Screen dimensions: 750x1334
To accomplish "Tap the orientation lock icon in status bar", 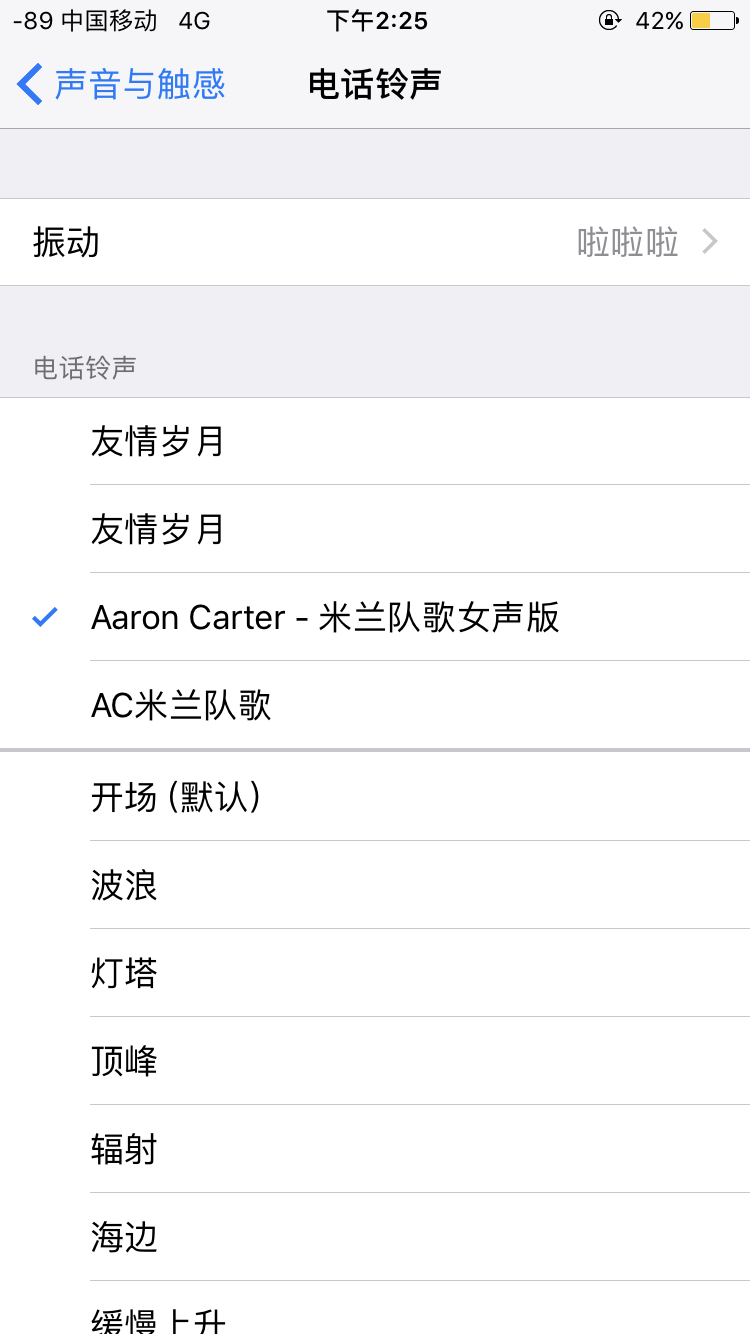I will [610, 20].
